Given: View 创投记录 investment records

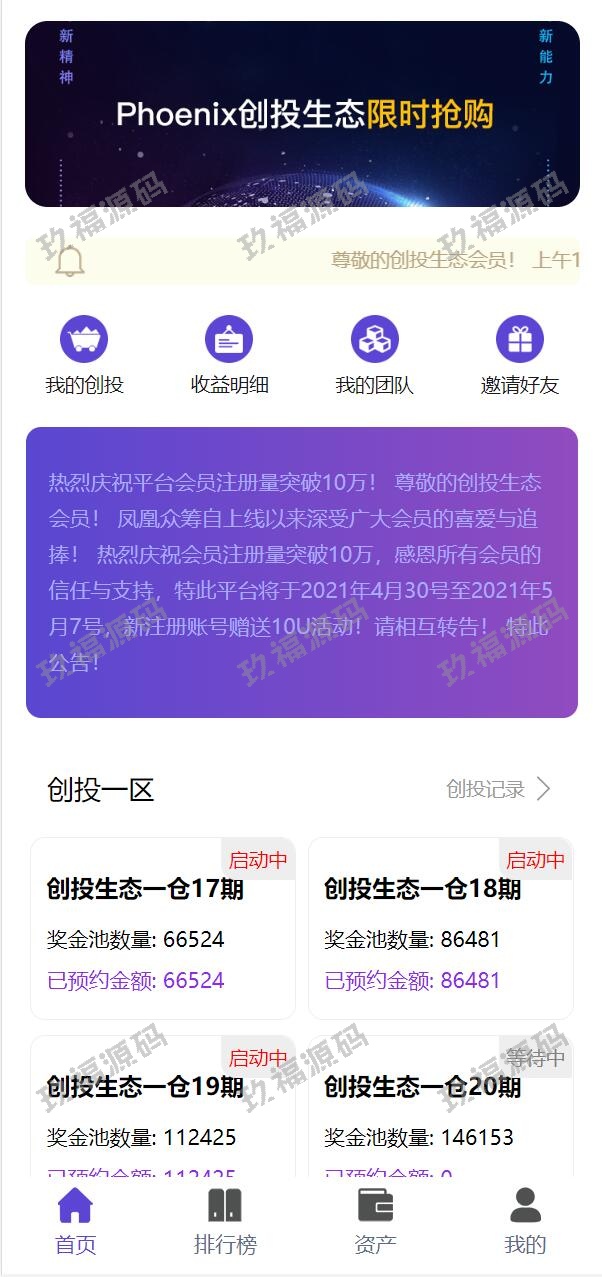Looking at the screenshot, I should point(498,789).
